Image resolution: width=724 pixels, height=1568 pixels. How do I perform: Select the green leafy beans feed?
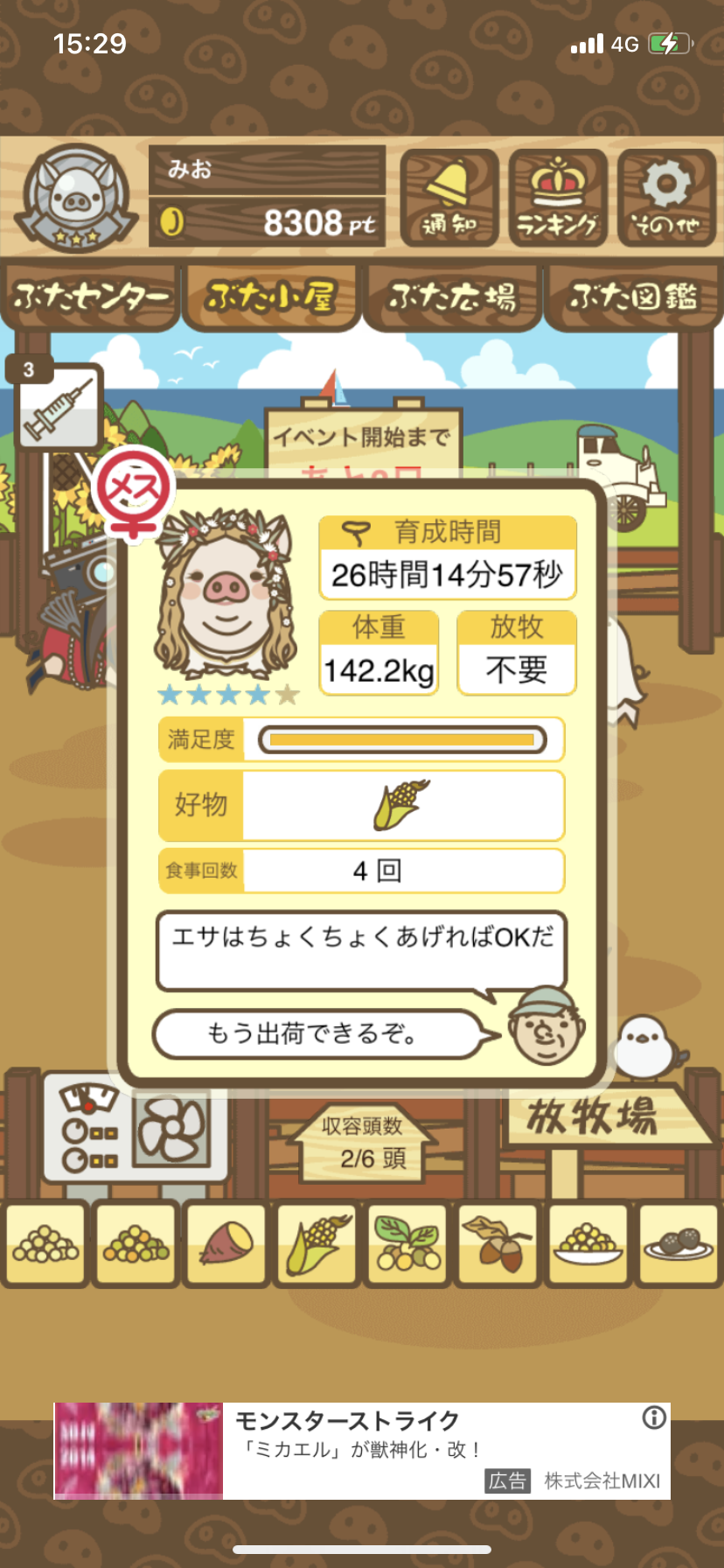[407, 1244]
